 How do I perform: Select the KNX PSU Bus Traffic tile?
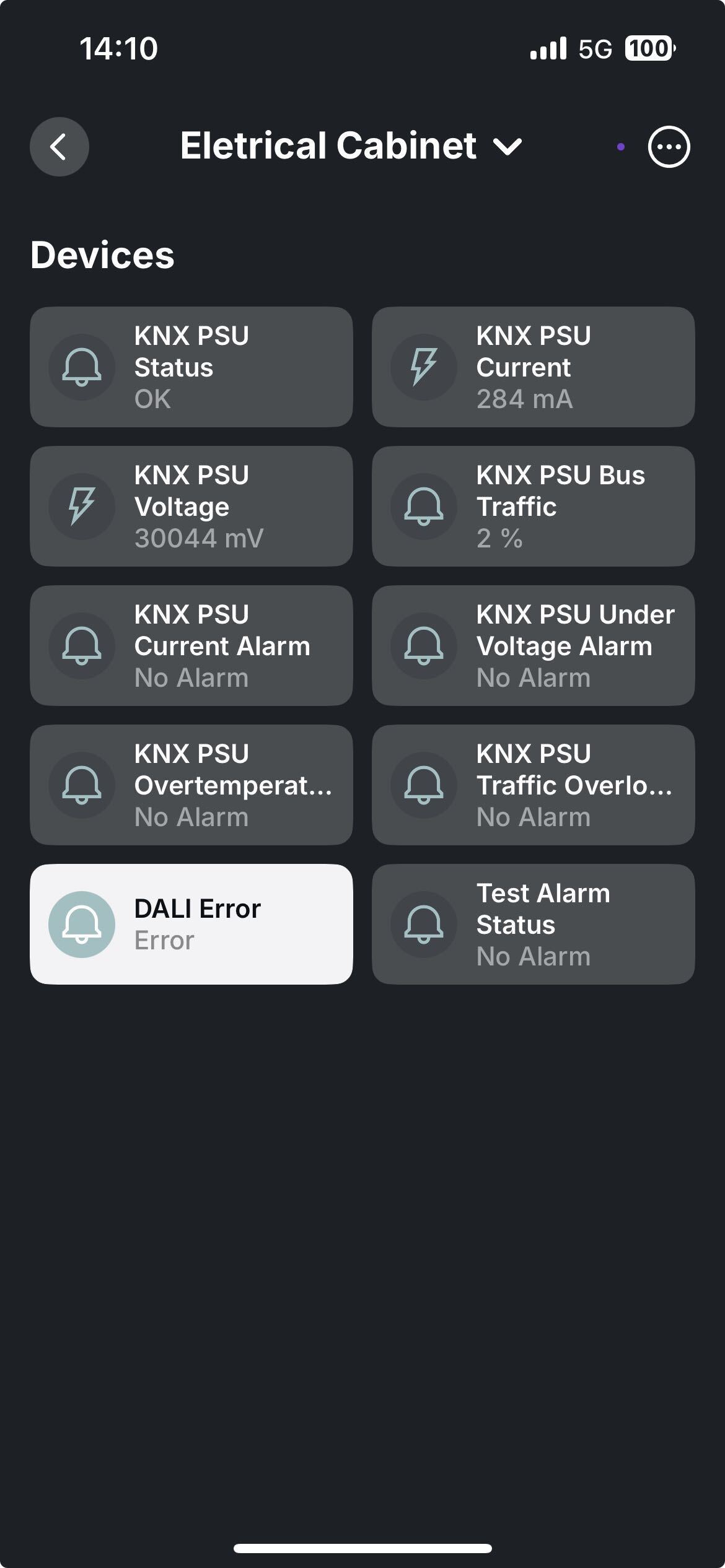(x=533, y=506)
